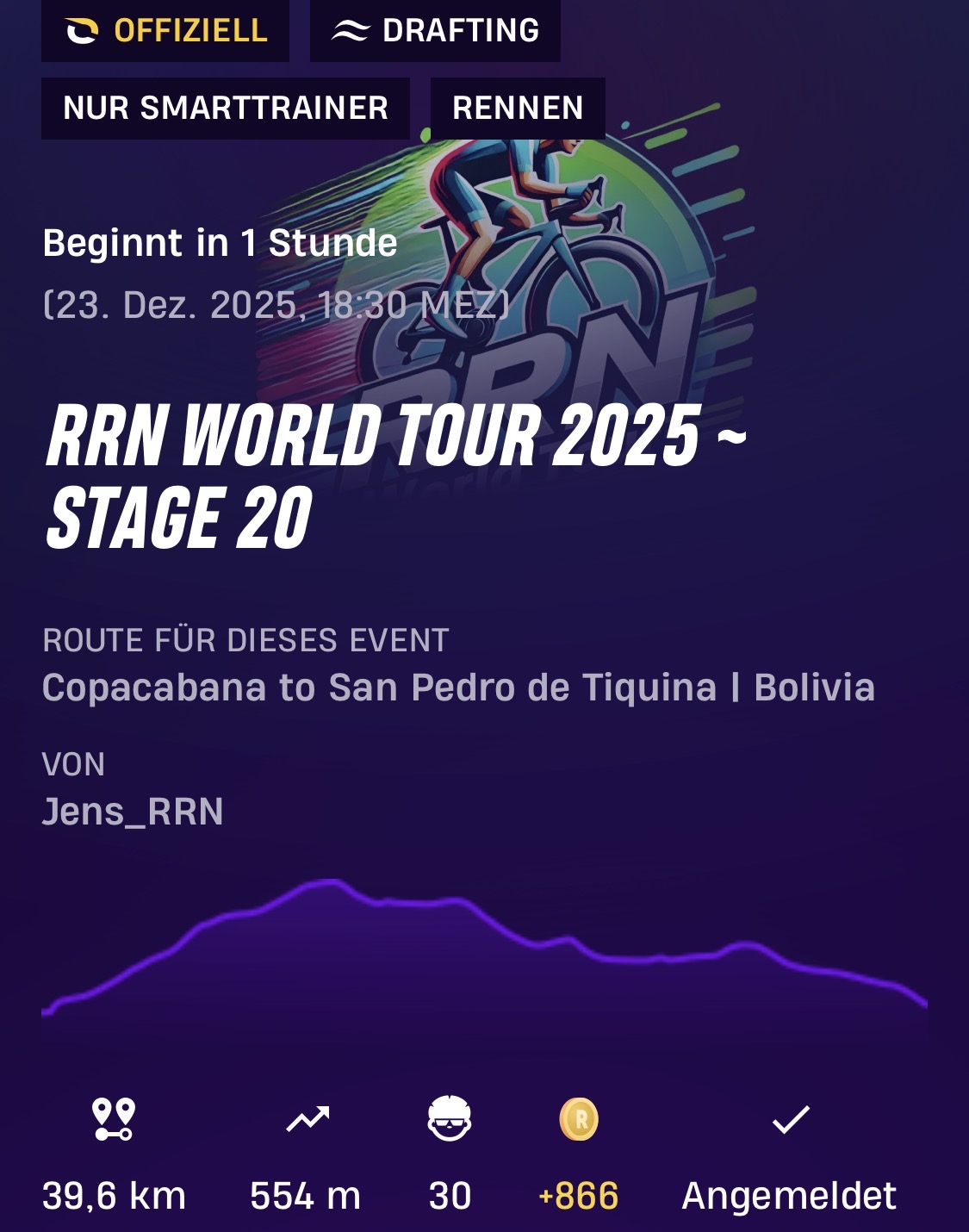Screen dimensions: 969x1232
Task: View organizer Jens_RRN's profile
Action: 133,812
